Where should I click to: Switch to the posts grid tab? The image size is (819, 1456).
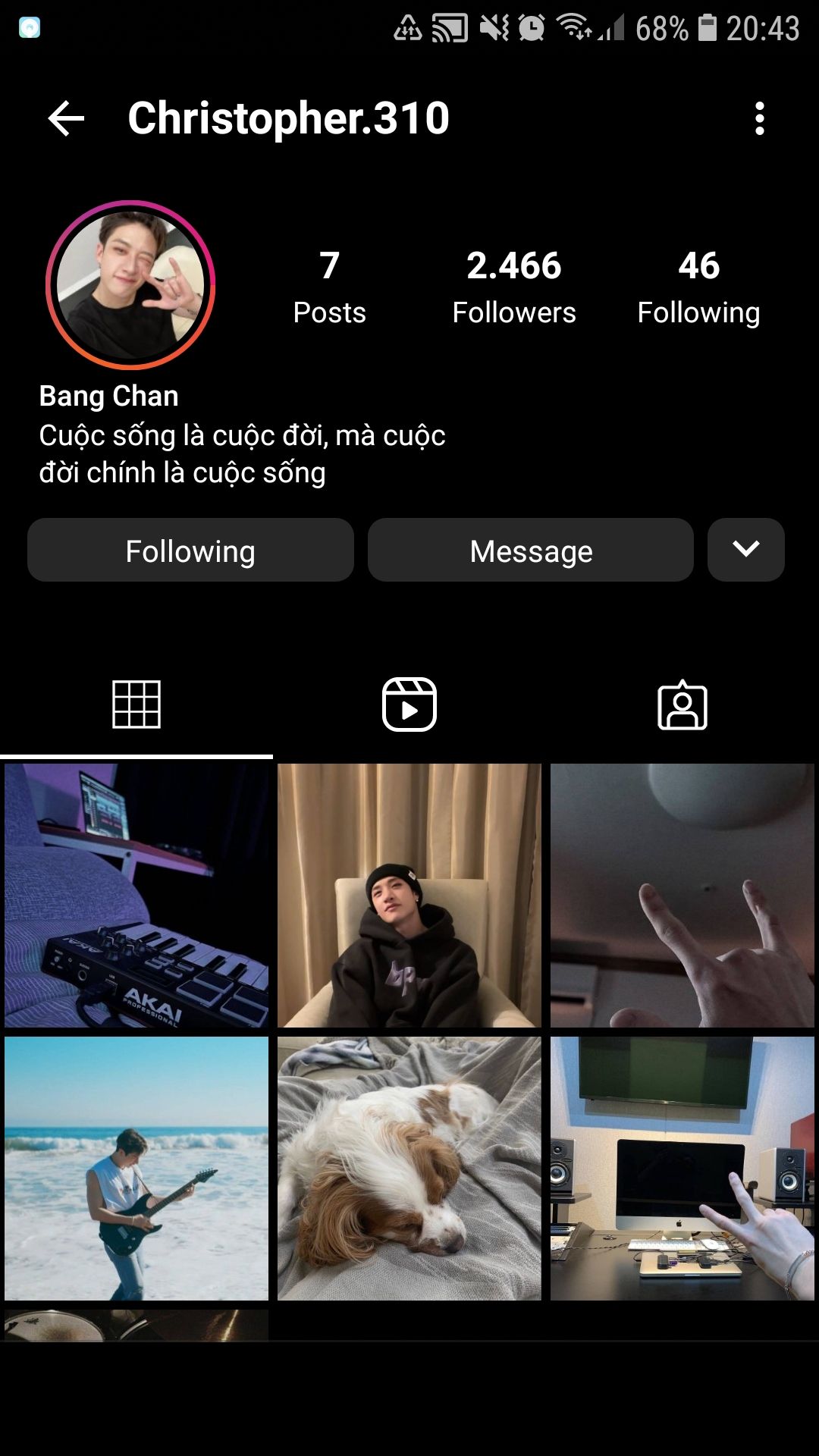click(x=136, y=704)
